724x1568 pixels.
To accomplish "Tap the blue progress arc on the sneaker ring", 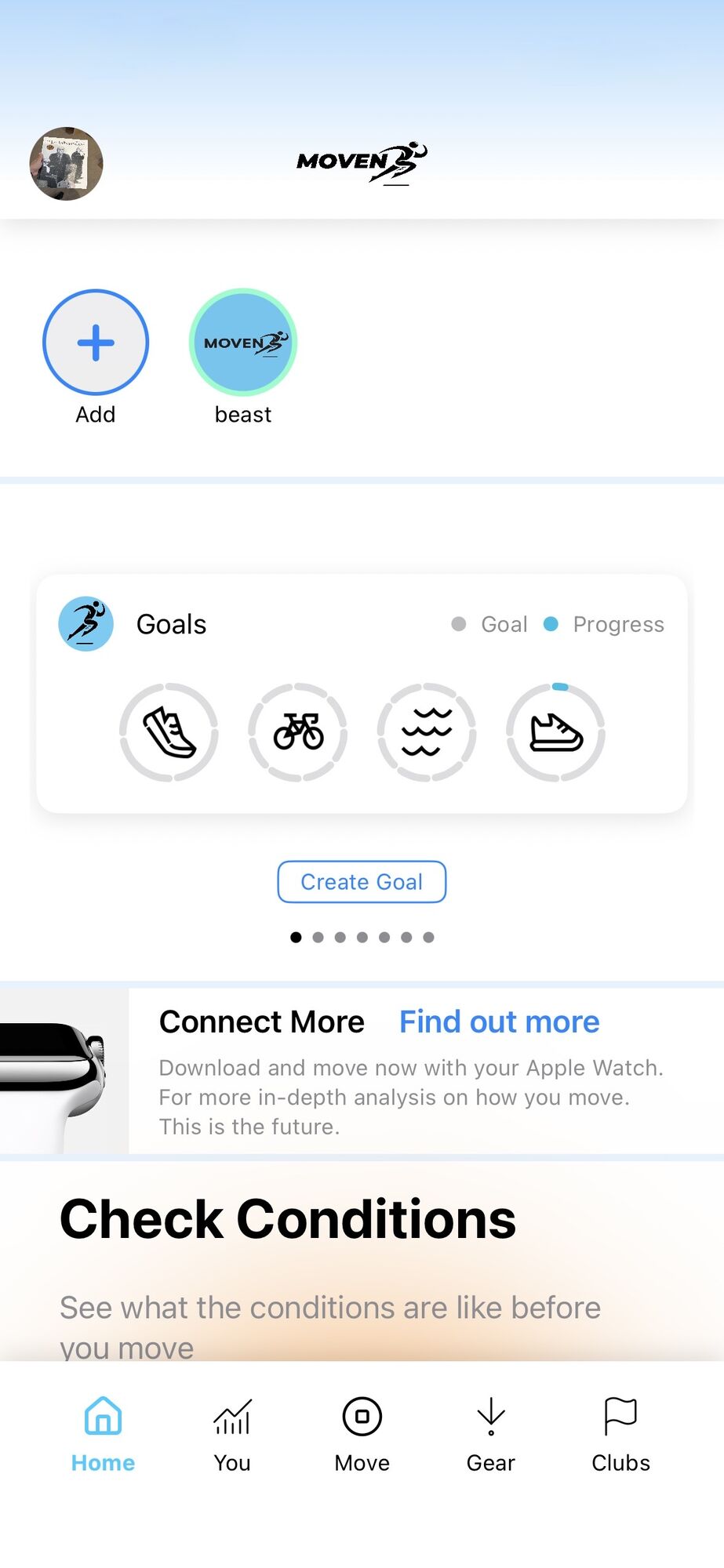I will click(559, 685).
